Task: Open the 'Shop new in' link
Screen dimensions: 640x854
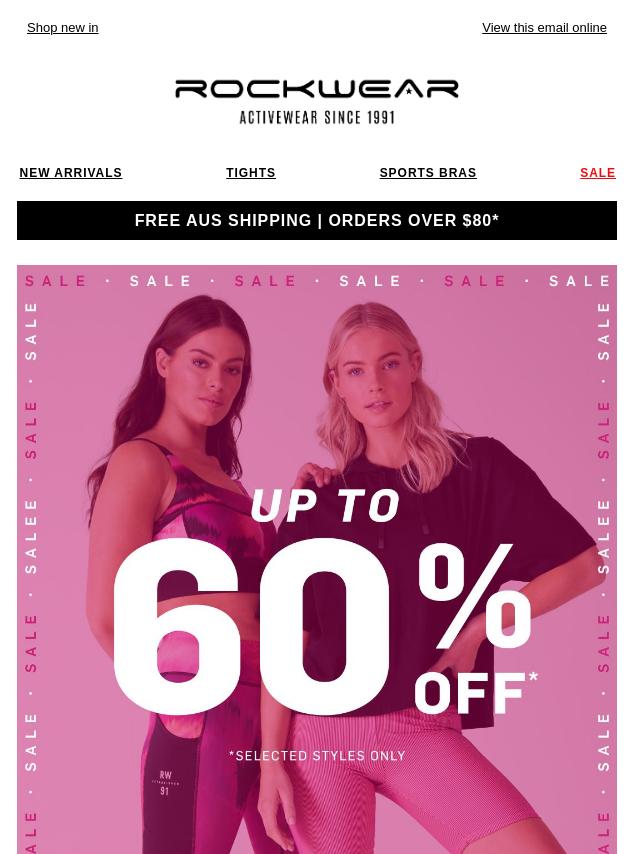Action: pos(62,28)
